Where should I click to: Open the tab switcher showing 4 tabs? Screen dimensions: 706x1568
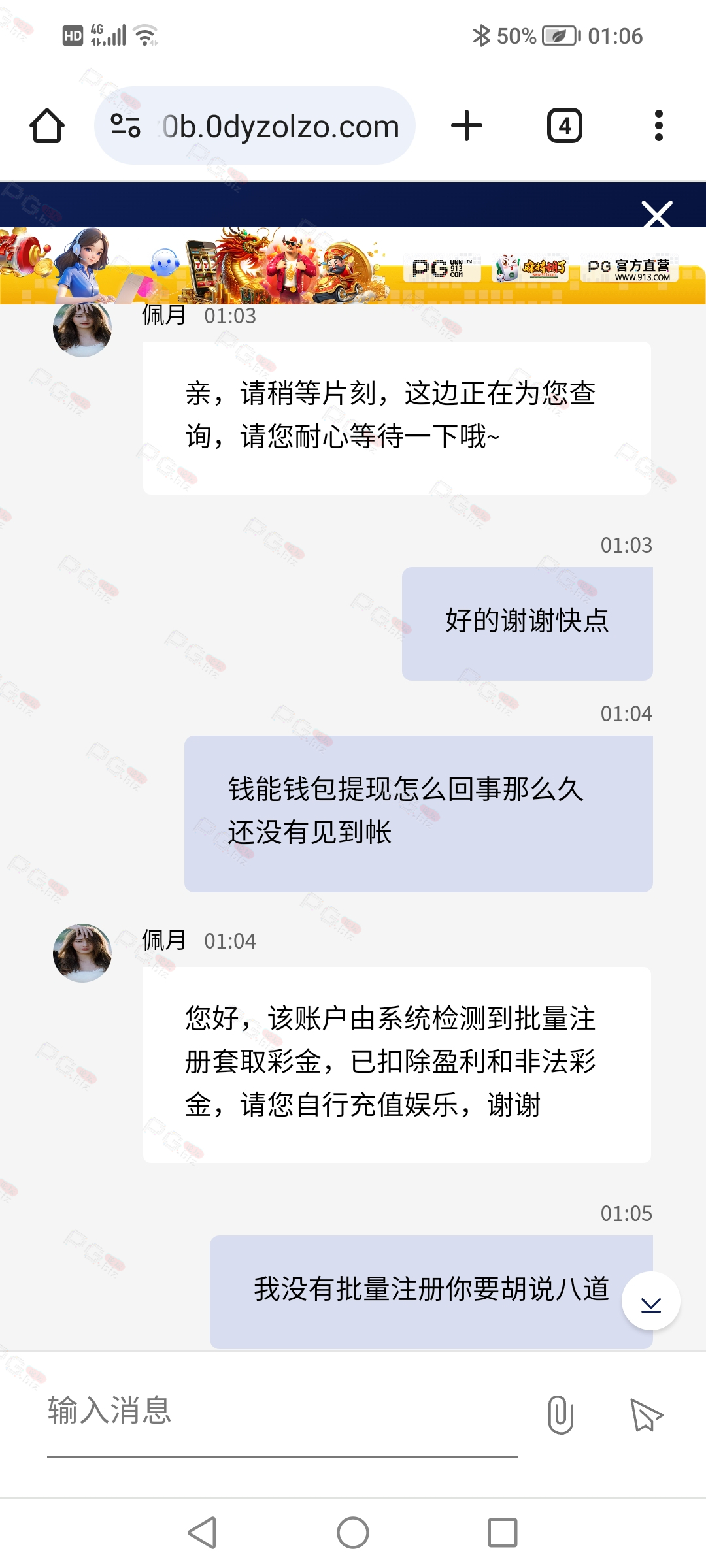tap(565, 125)
